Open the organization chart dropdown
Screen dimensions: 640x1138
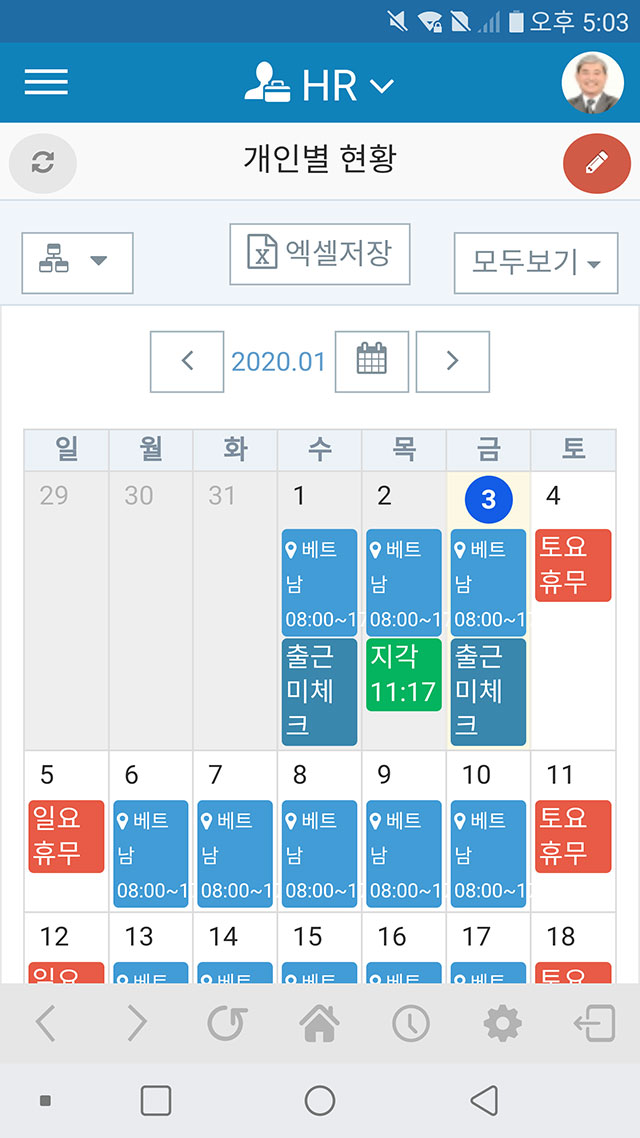click(x=78, y=263)
